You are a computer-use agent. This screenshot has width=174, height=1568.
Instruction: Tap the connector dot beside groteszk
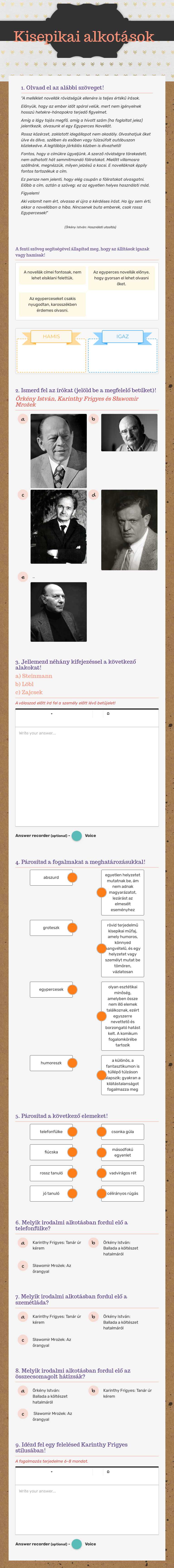click(72, 928)
